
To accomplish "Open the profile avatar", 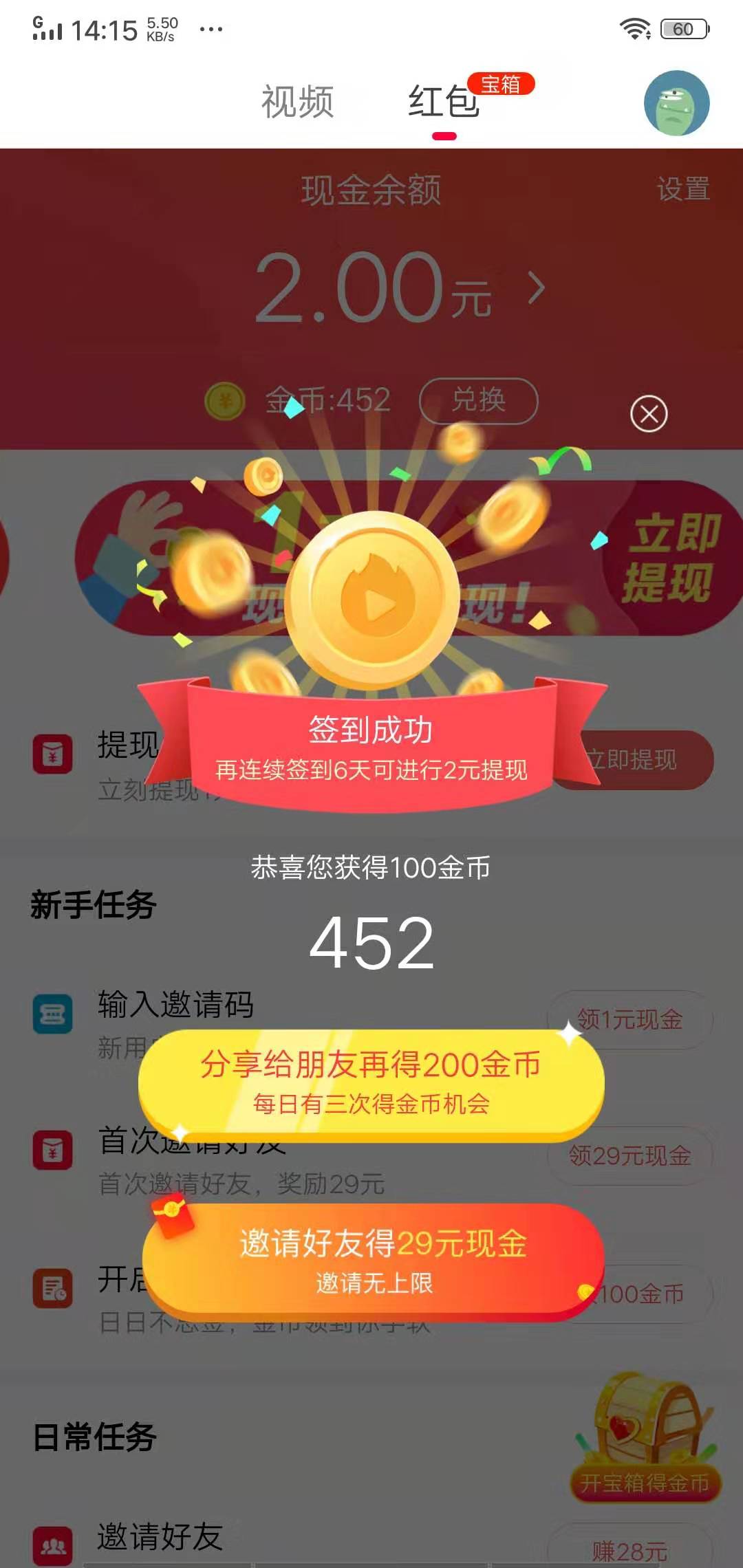I will click(x=676, y=103).
